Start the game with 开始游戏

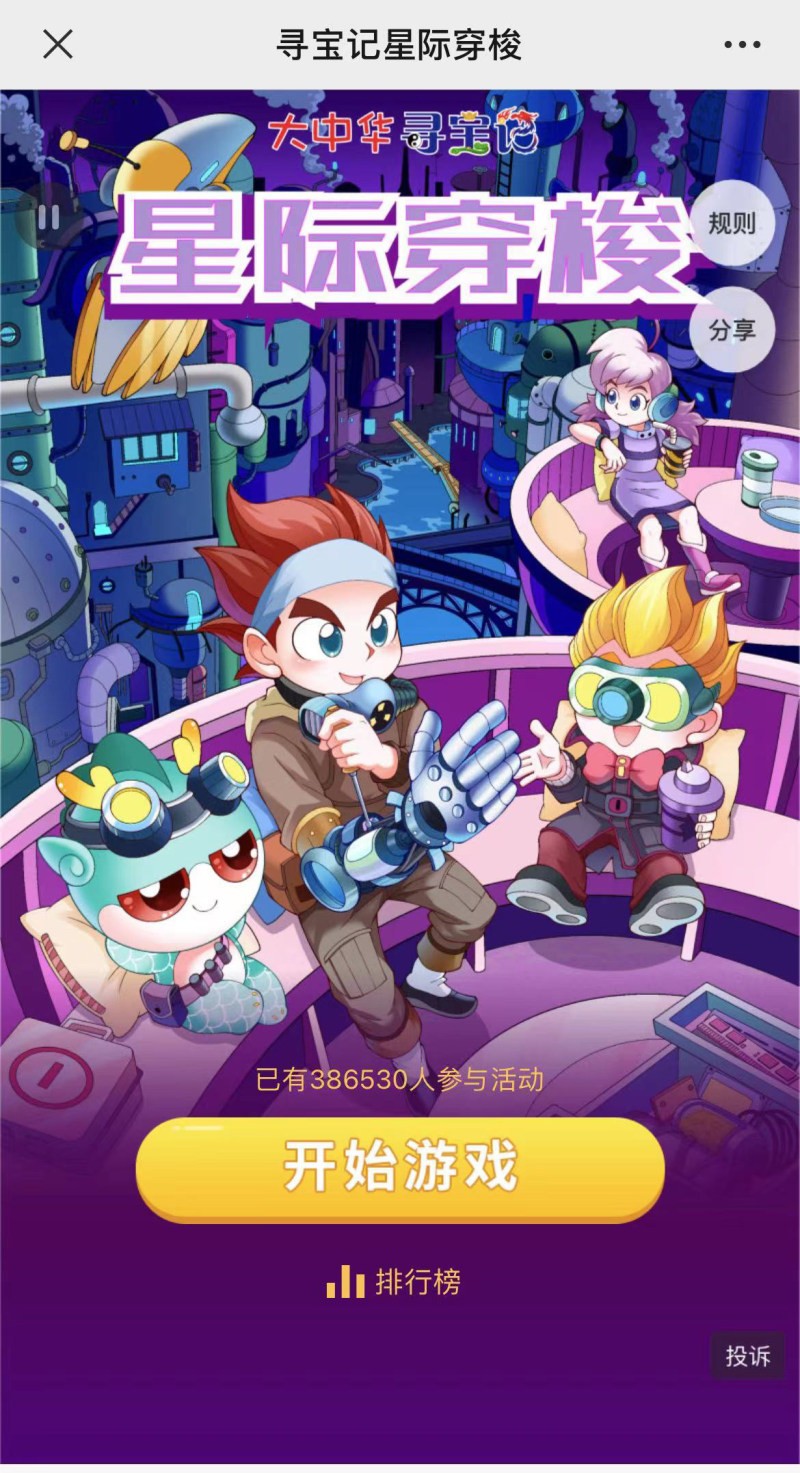(x=400, y=1169)
